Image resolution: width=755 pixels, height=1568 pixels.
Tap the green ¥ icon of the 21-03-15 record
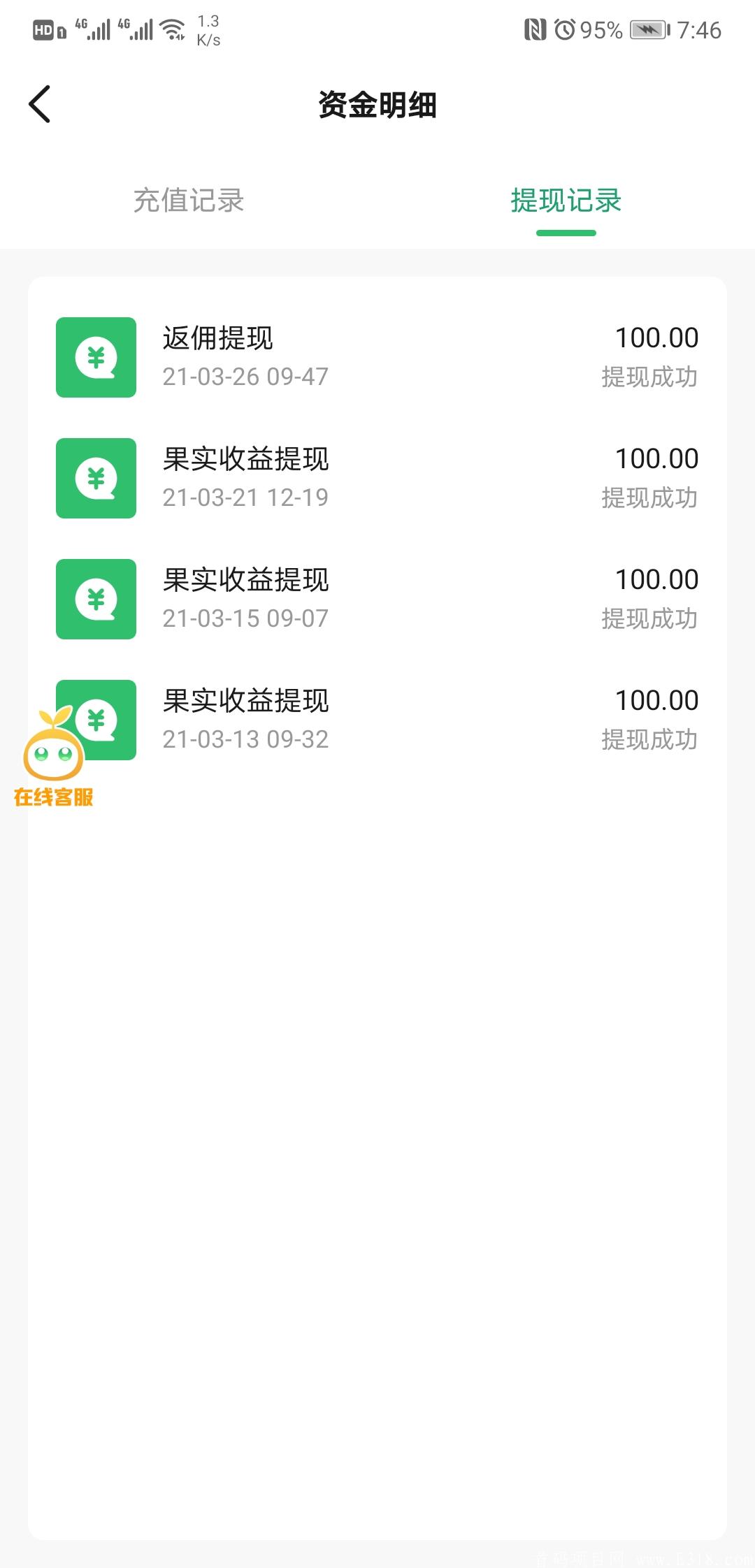[x=96, y=599]
